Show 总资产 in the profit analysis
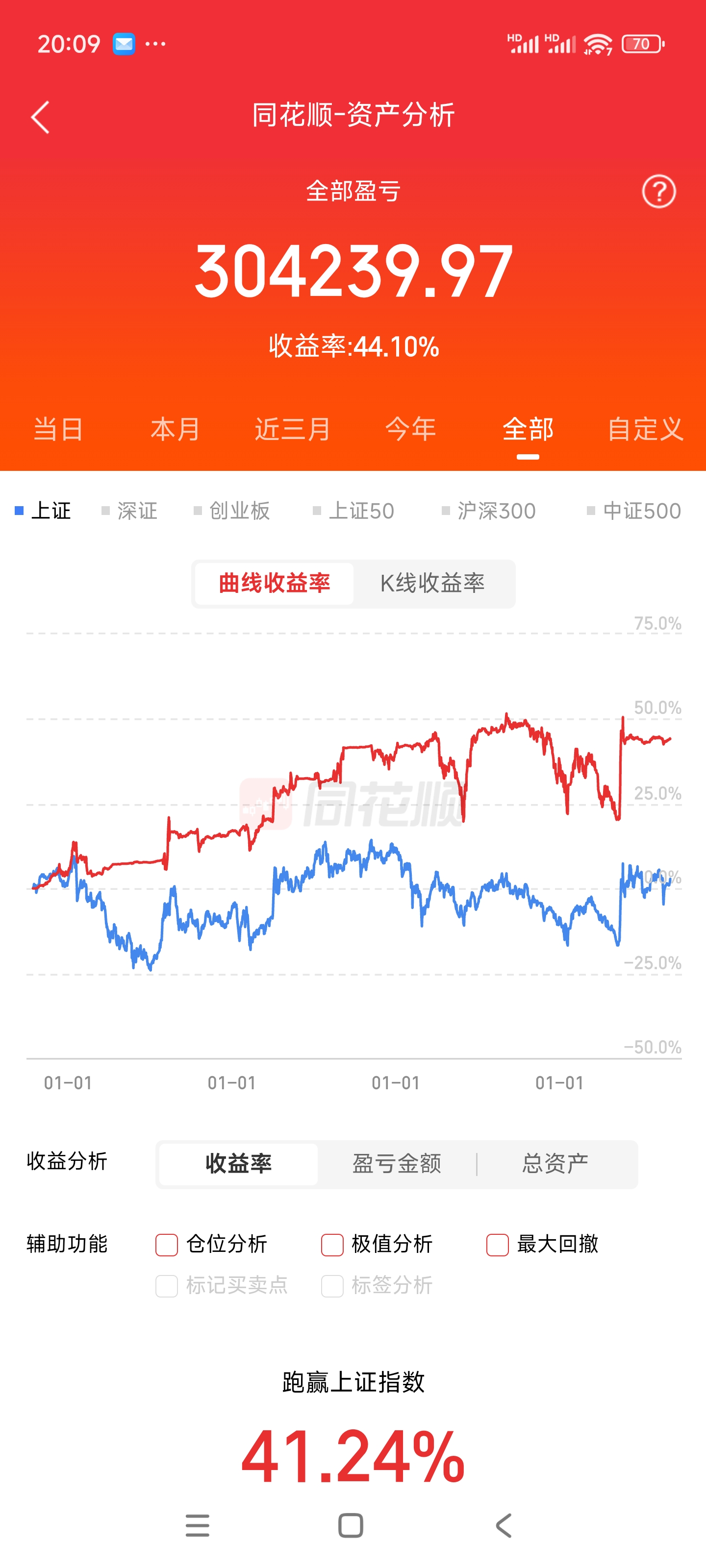The image size is (706, 1568). click(x=555, y=1163)
